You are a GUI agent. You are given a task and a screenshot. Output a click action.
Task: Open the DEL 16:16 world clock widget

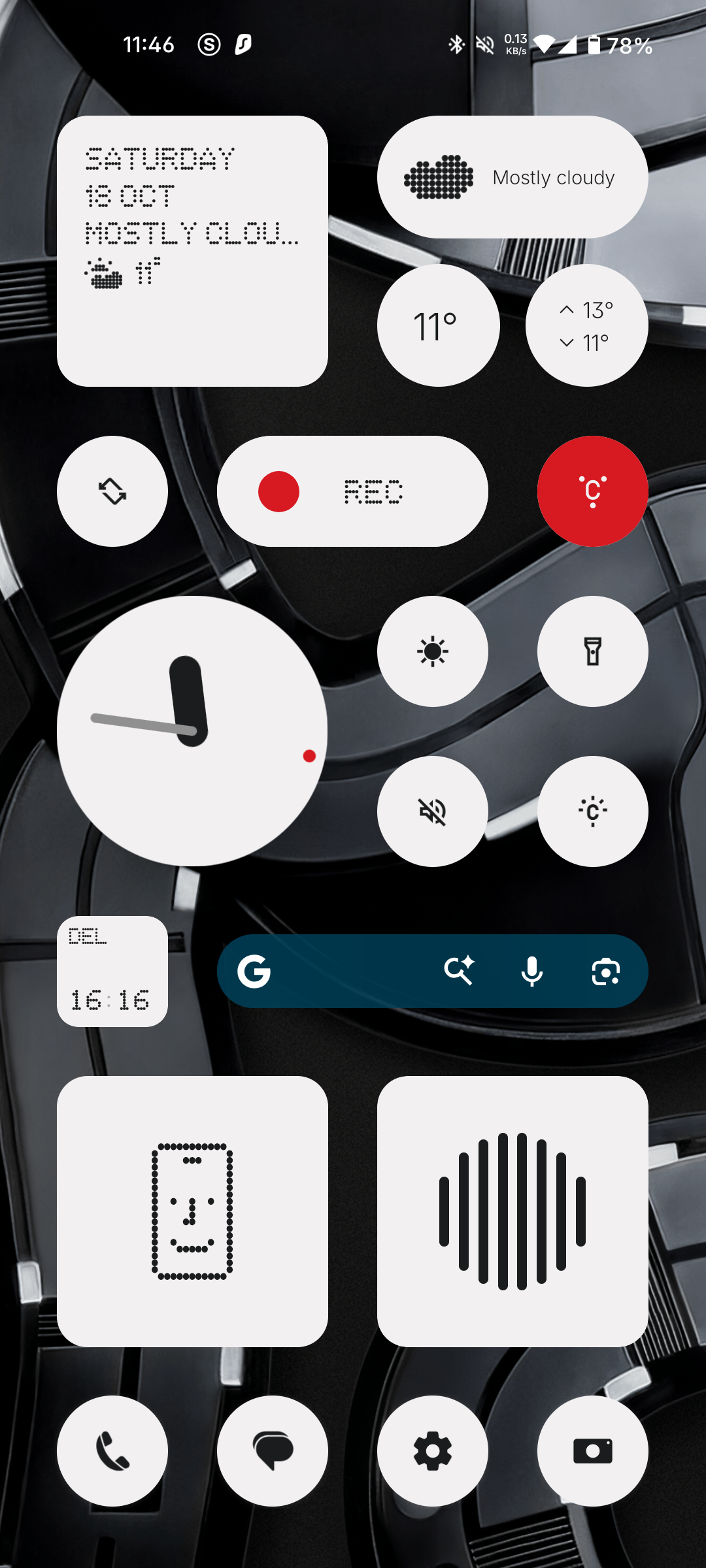112,972
